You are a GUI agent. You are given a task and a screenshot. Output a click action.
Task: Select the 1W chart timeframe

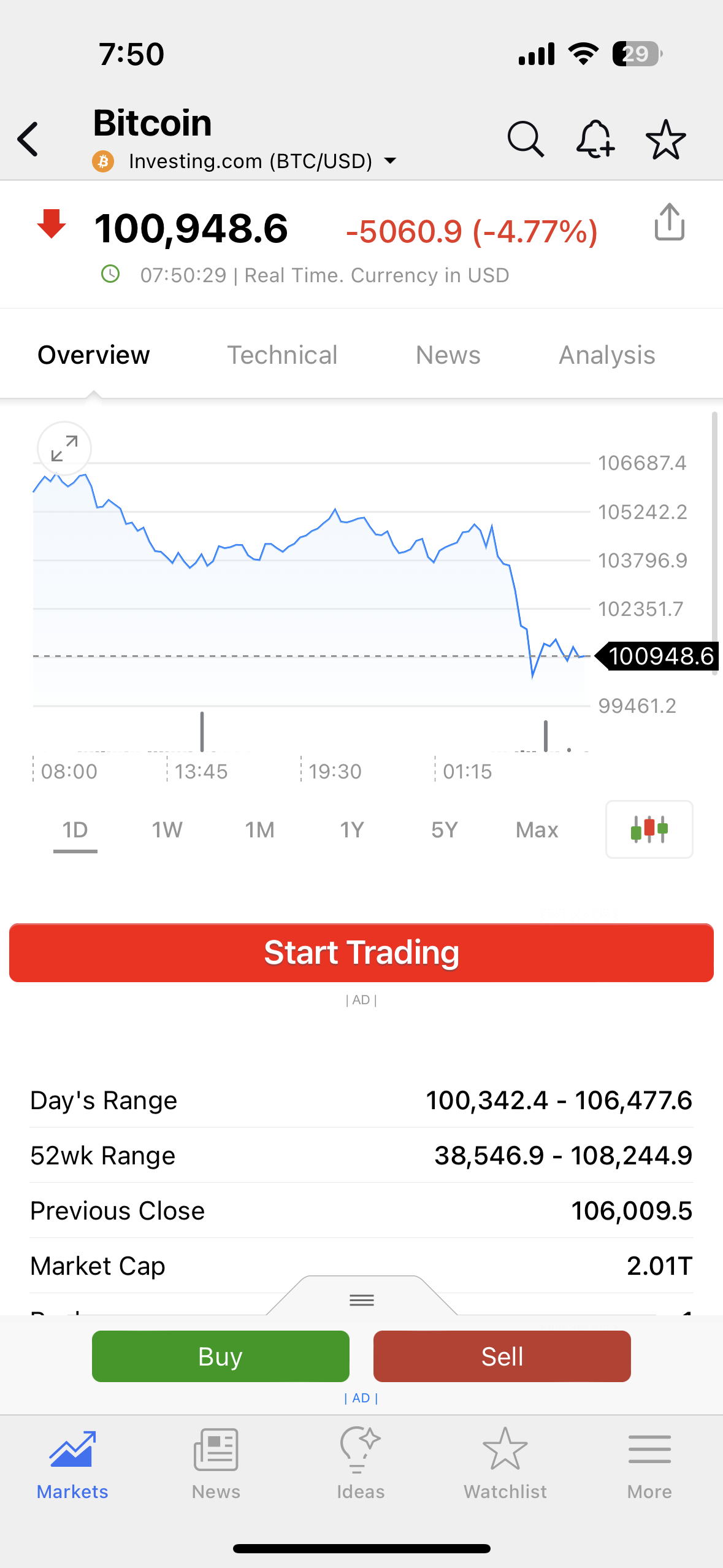click(167, 830)
